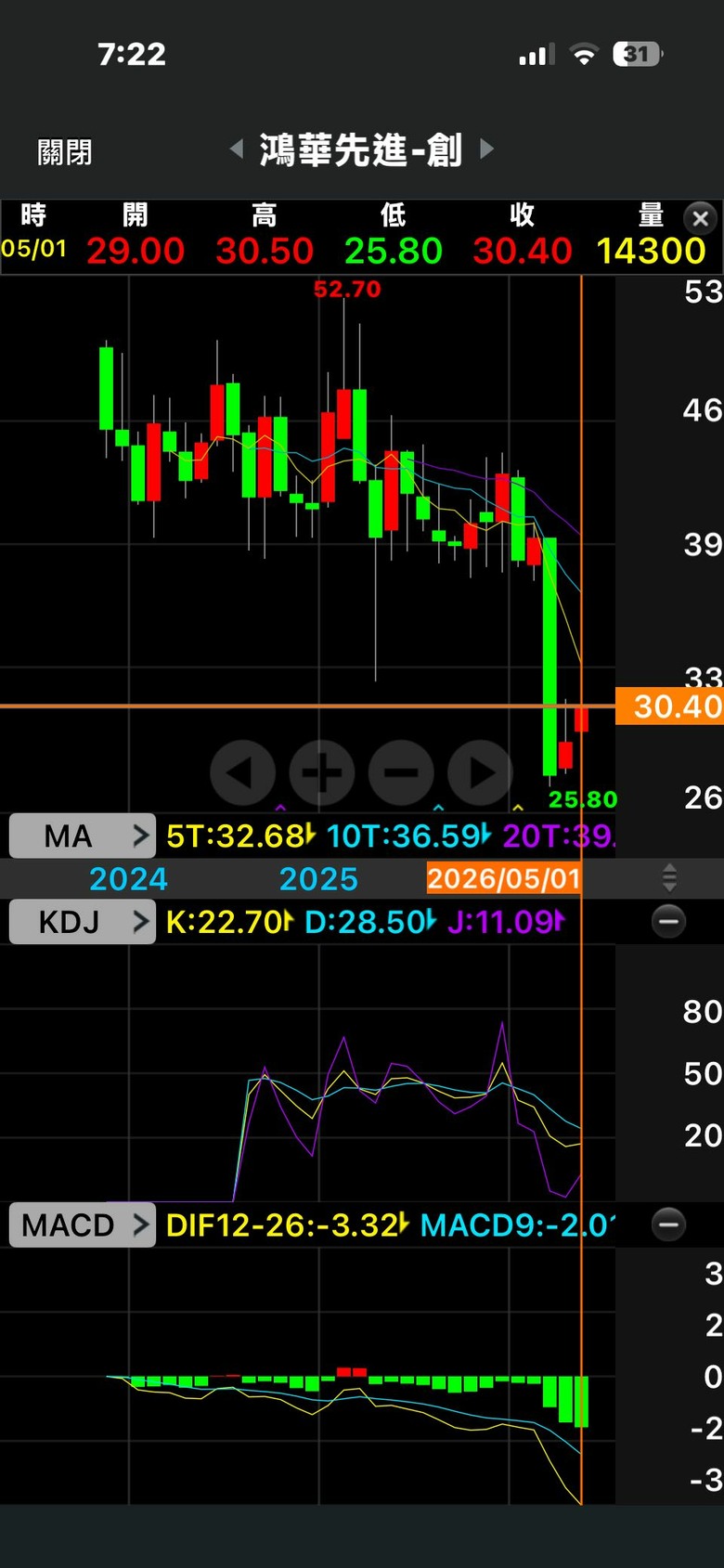Zoom out the chart with minus
This screenshot has height=1568, width=724.
click(x=401, y=772)
